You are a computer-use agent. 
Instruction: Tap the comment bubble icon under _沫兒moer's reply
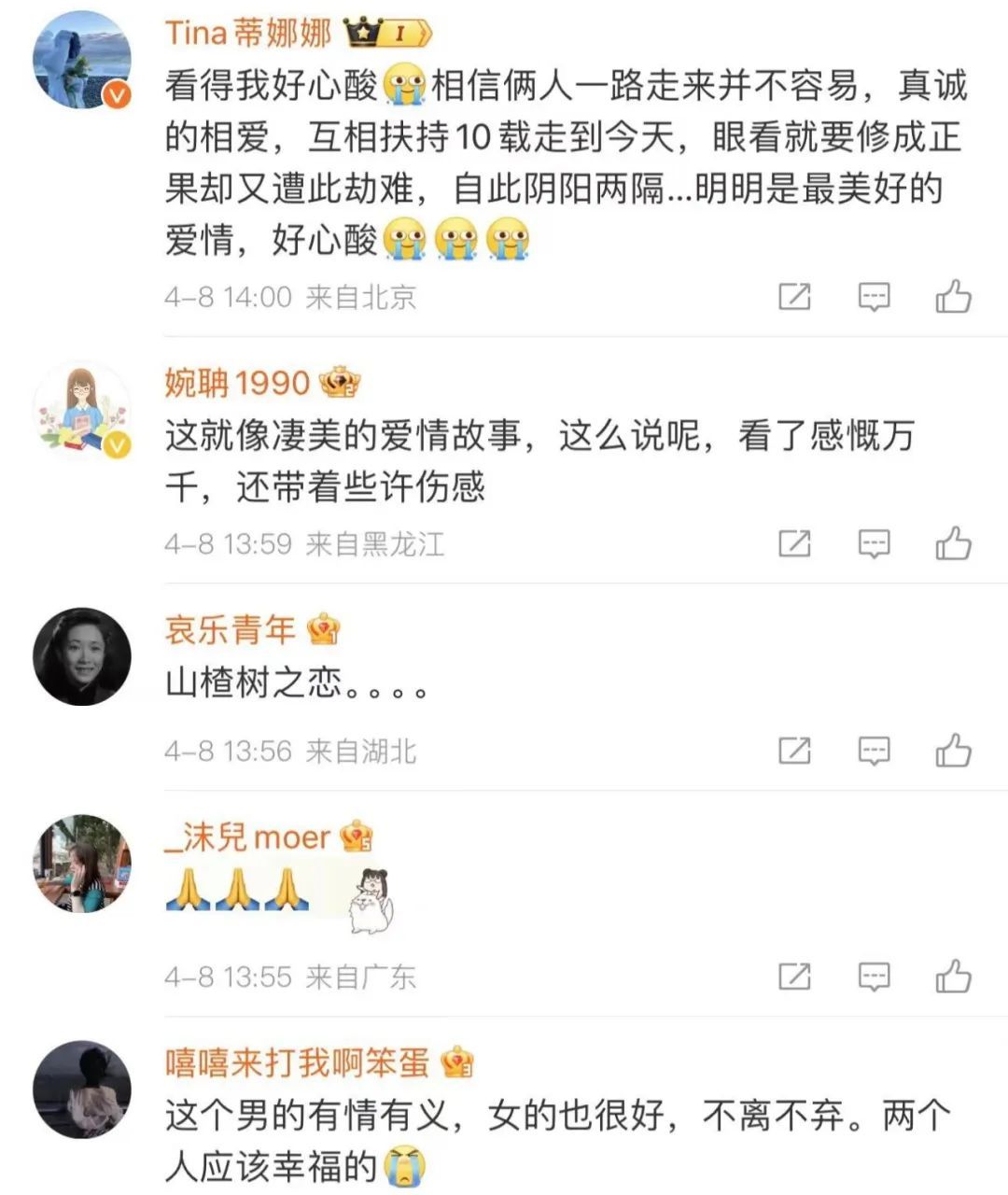click(x=874, y=977)
